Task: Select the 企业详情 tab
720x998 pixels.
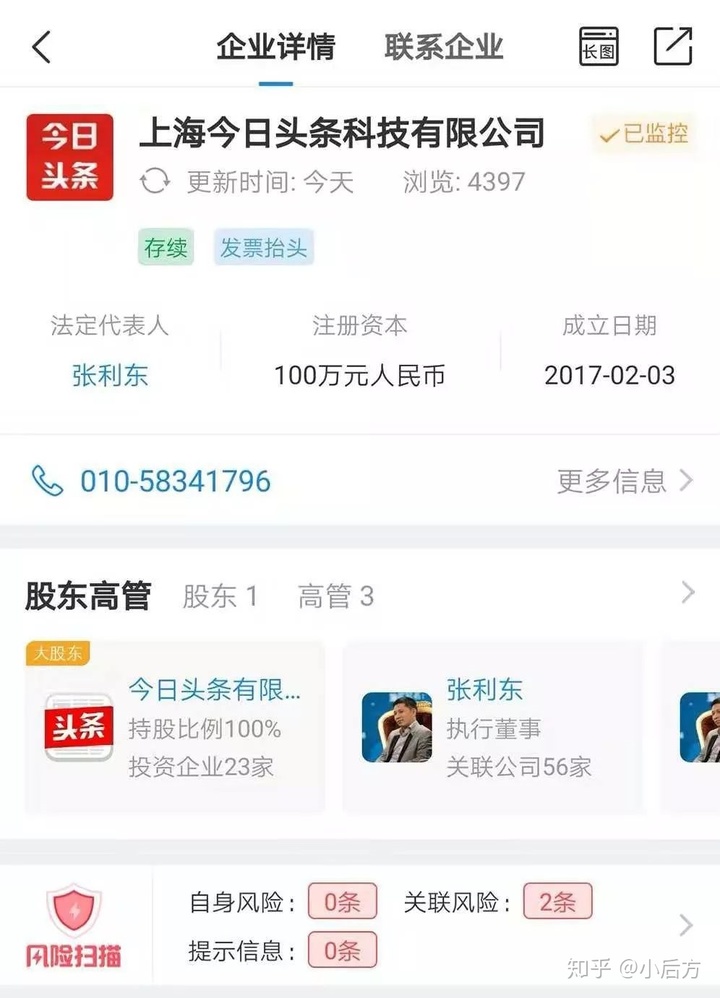Action: pos(275,47)
